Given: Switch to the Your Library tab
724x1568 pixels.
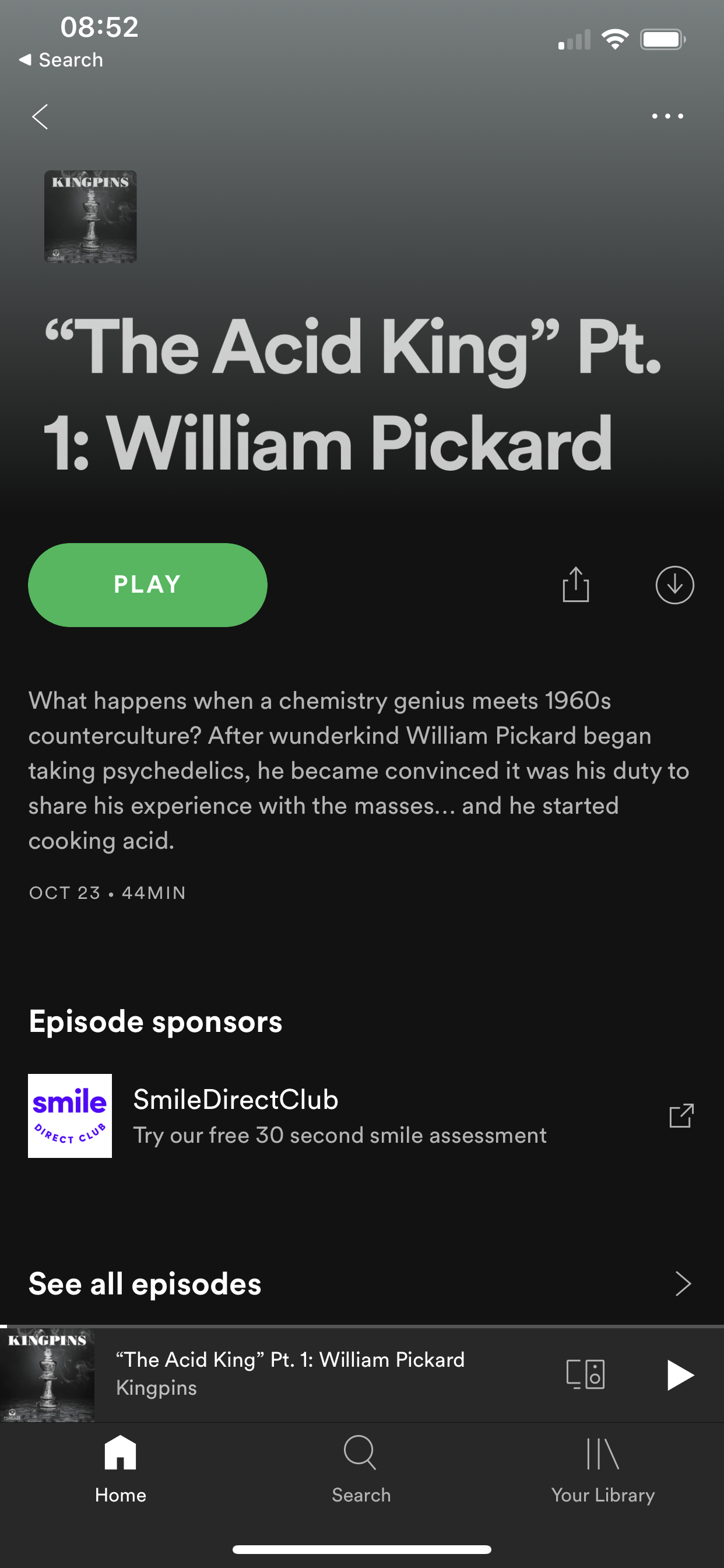Looking at the screenshot, I should click(x=603, y=1468).
